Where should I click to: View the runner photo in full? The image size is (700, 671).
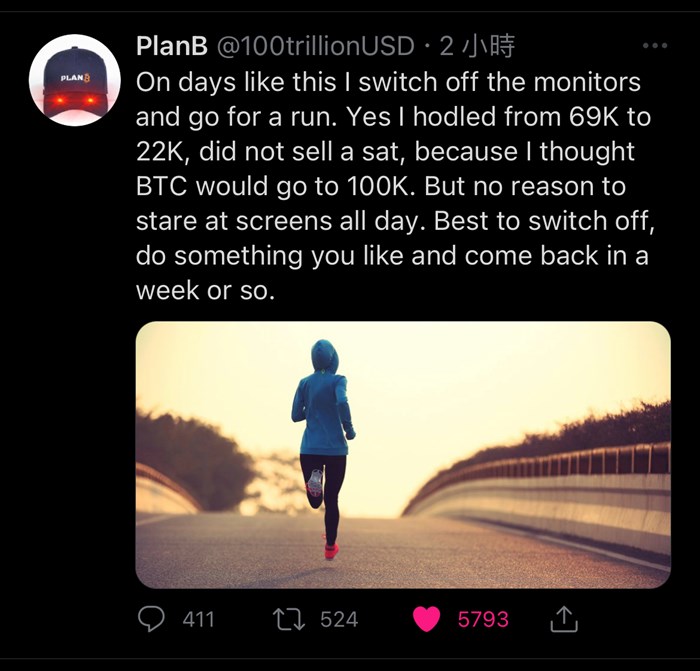point(403,454)
